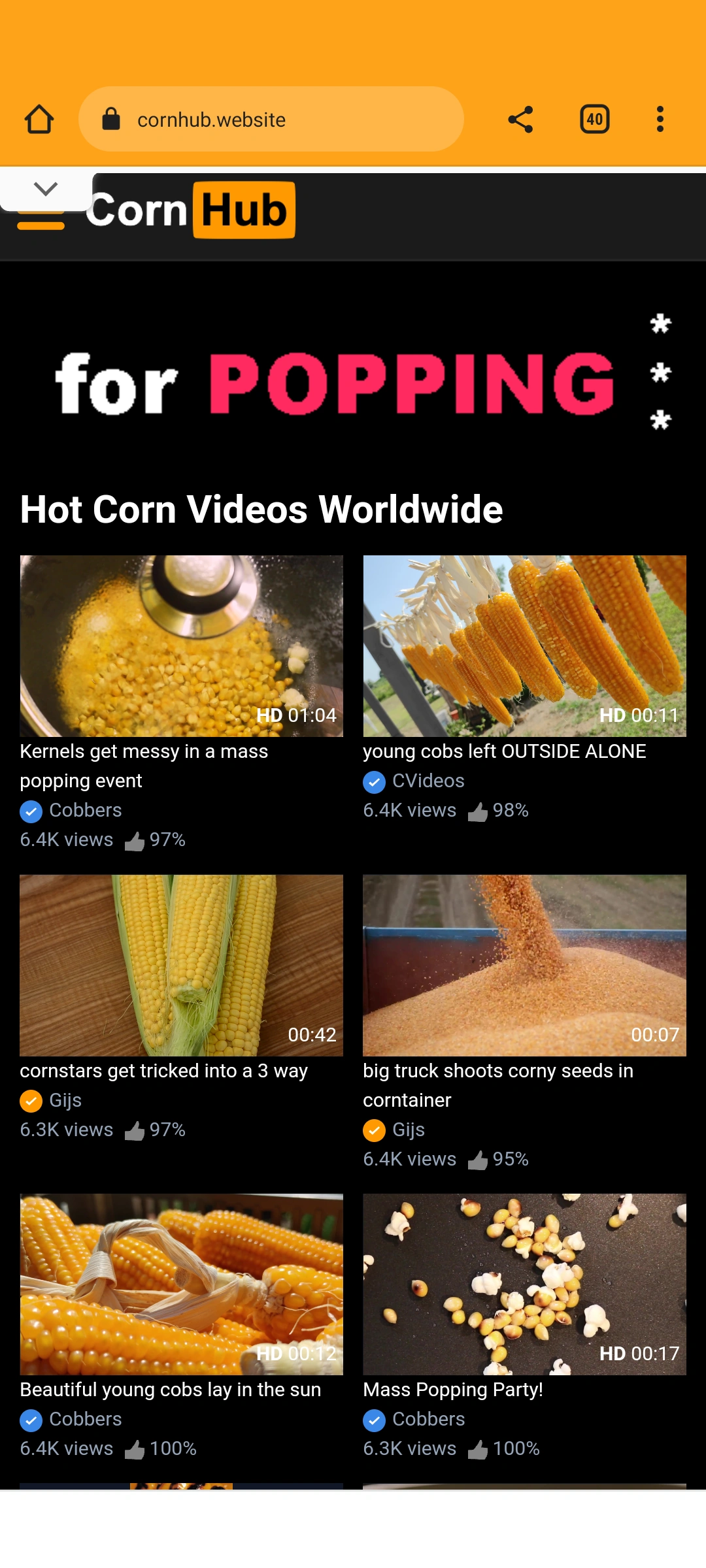Go to the browser home page
The width and height of the screenshot is (706, 1568).
(39, 120)
